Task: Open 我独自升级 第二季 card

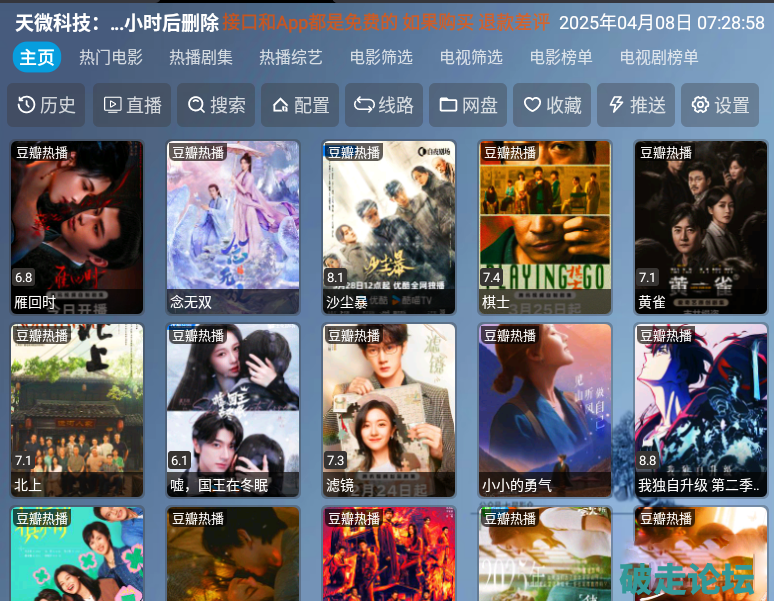Action: click(701, 410)
